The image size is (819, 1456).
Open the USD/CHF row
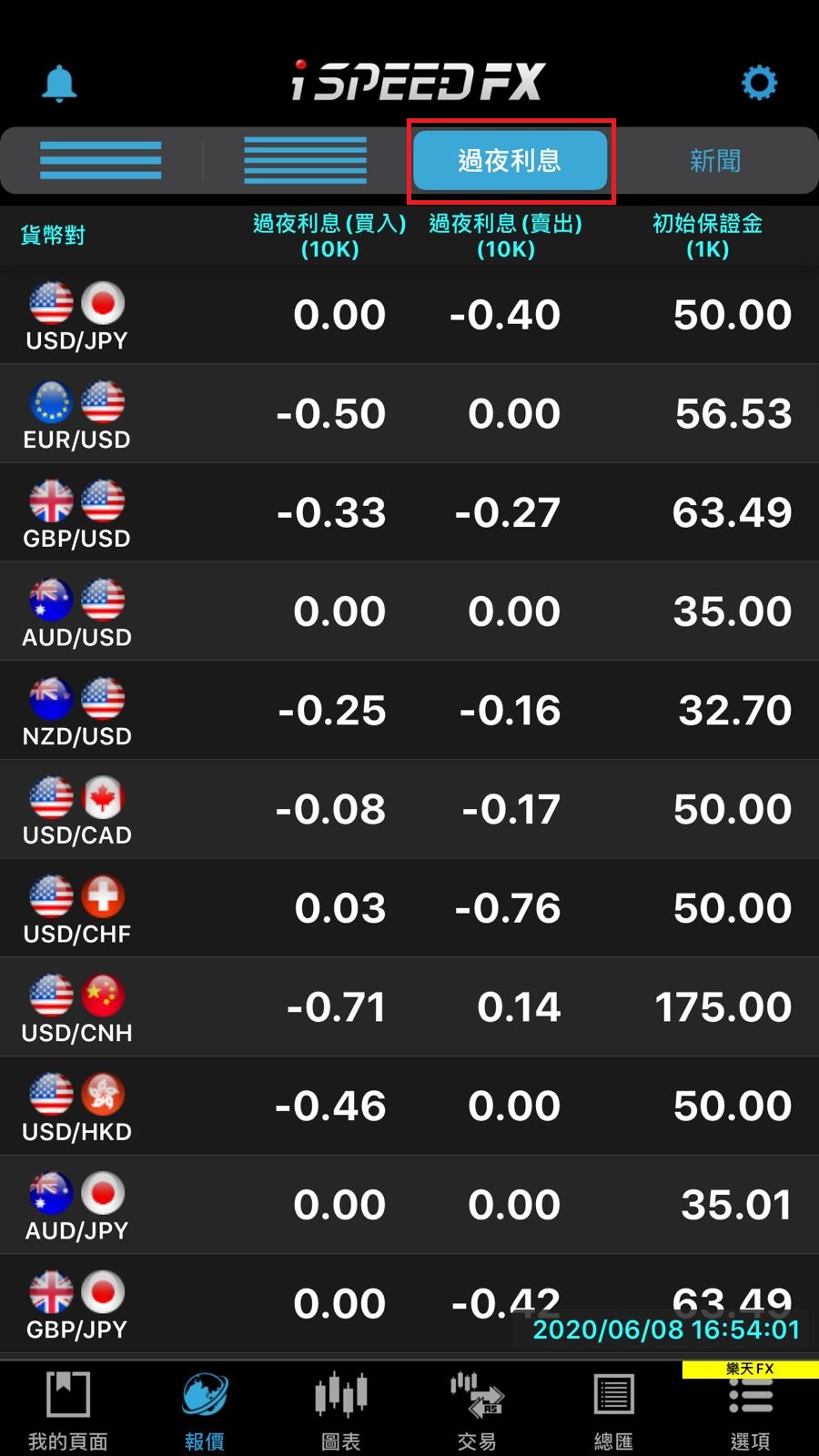point(409,908)
